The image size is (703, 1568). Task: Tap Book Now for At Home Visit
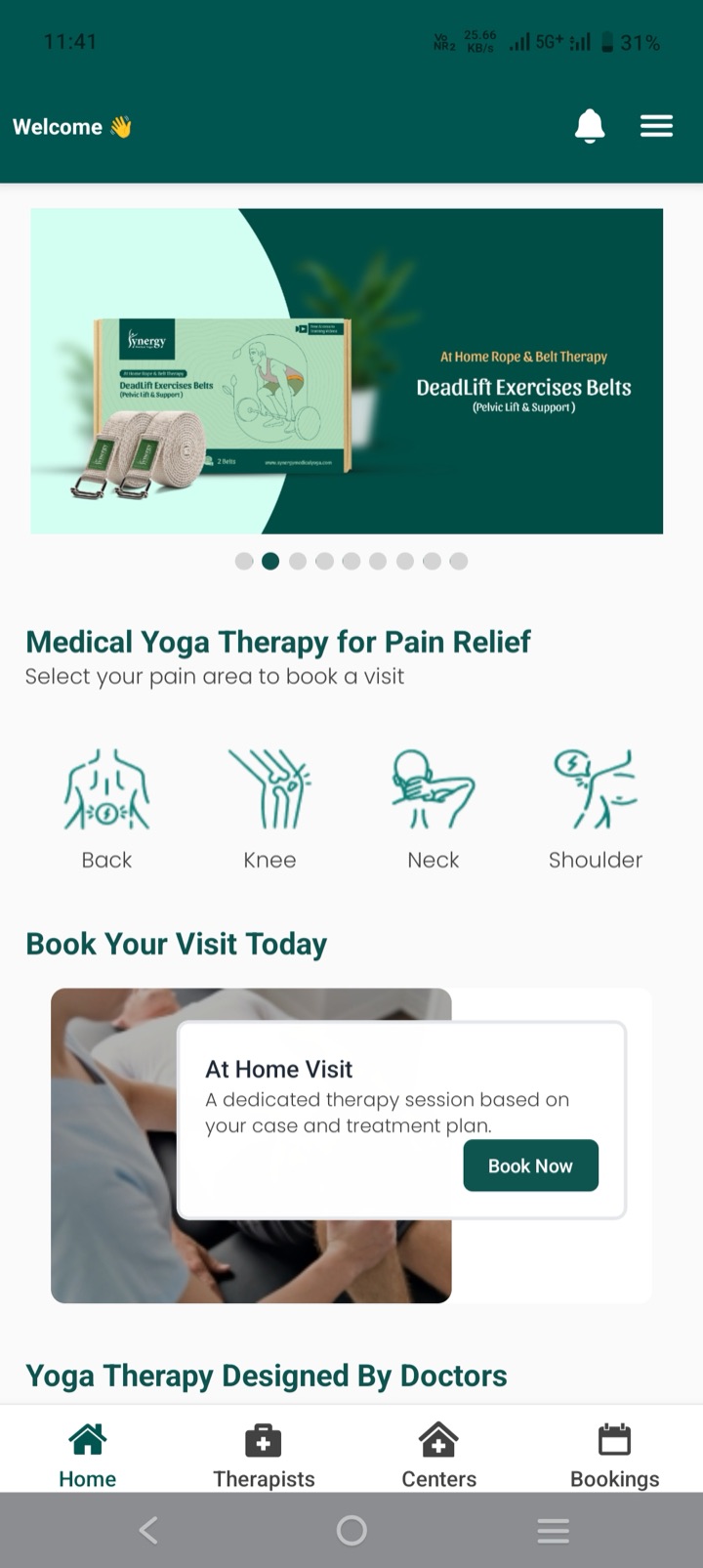(530, 1165)
